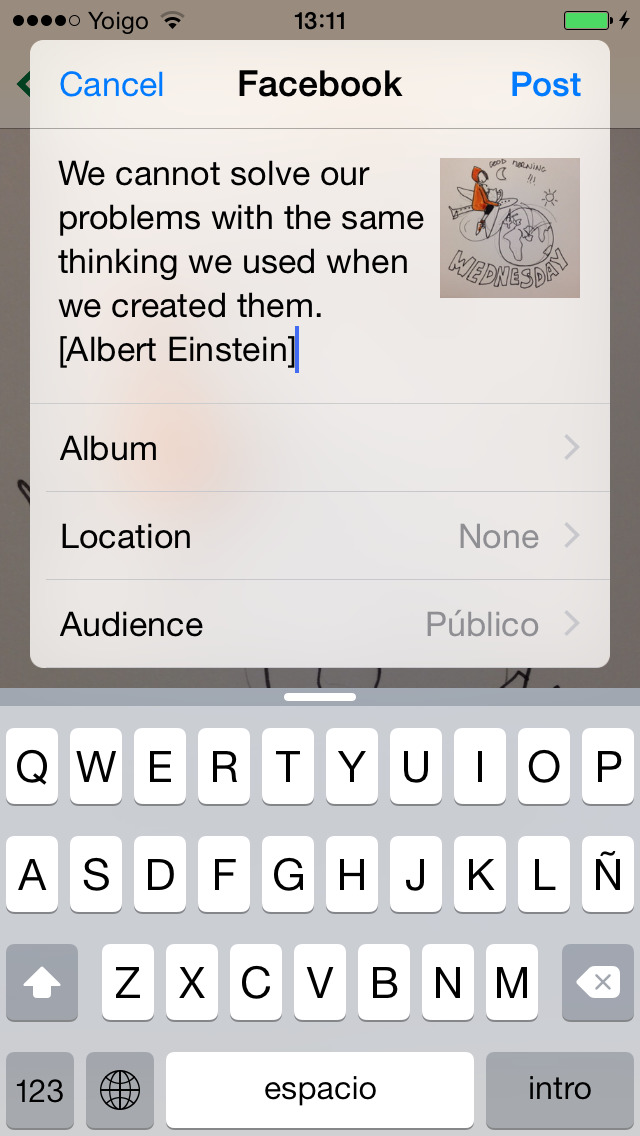Image resolution: width=640 pixels, height=1136 pixels.
Task: Tap the post text field
Action: pos(240,262)
